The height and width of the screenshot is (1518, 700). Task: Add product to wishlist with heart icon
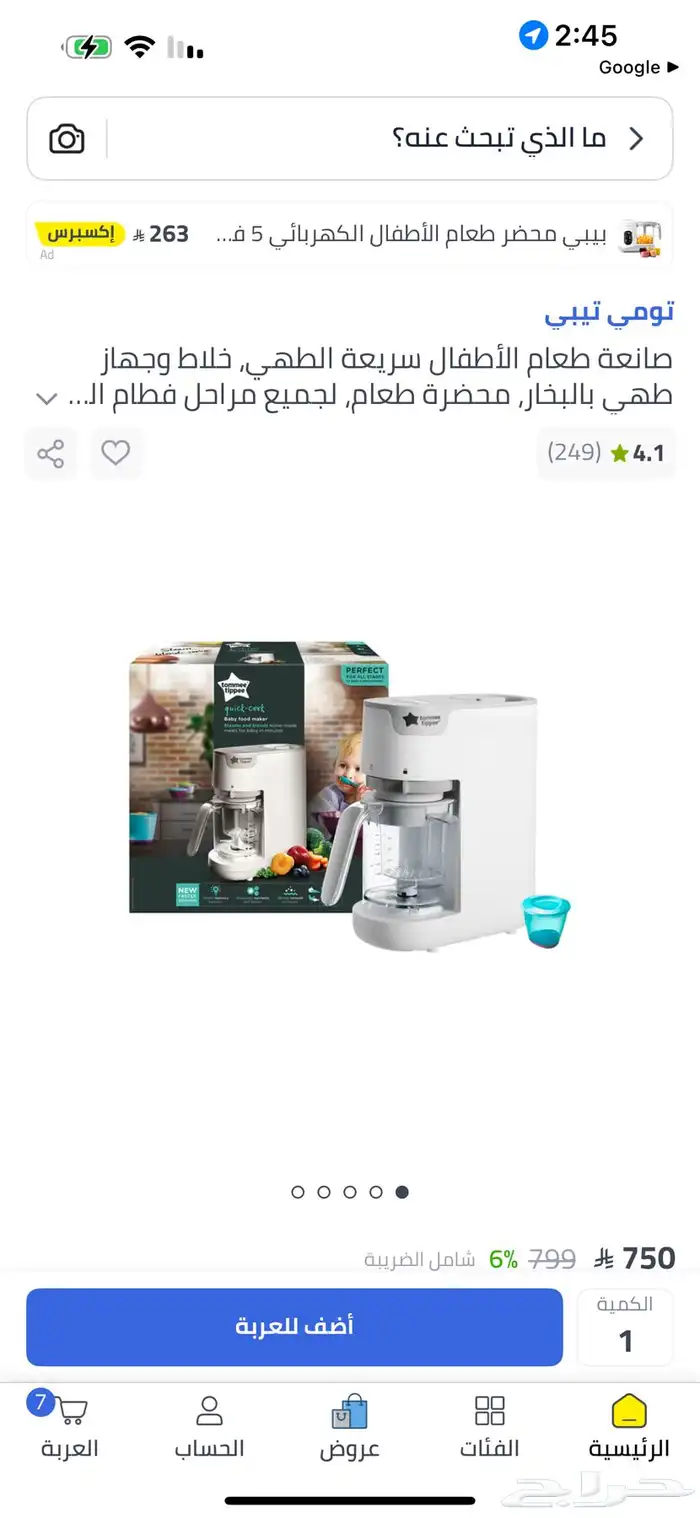point(116,453)
